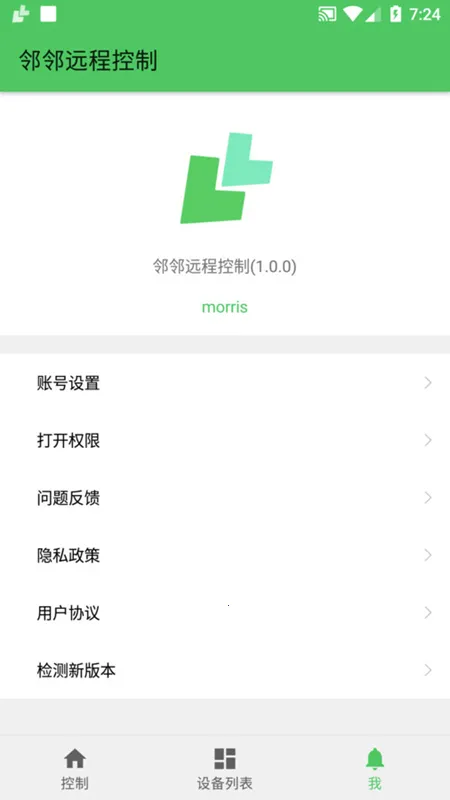Viewport: 450px width, 800px height.
Task: Switch to the 控制 tab
Action: 75,768
